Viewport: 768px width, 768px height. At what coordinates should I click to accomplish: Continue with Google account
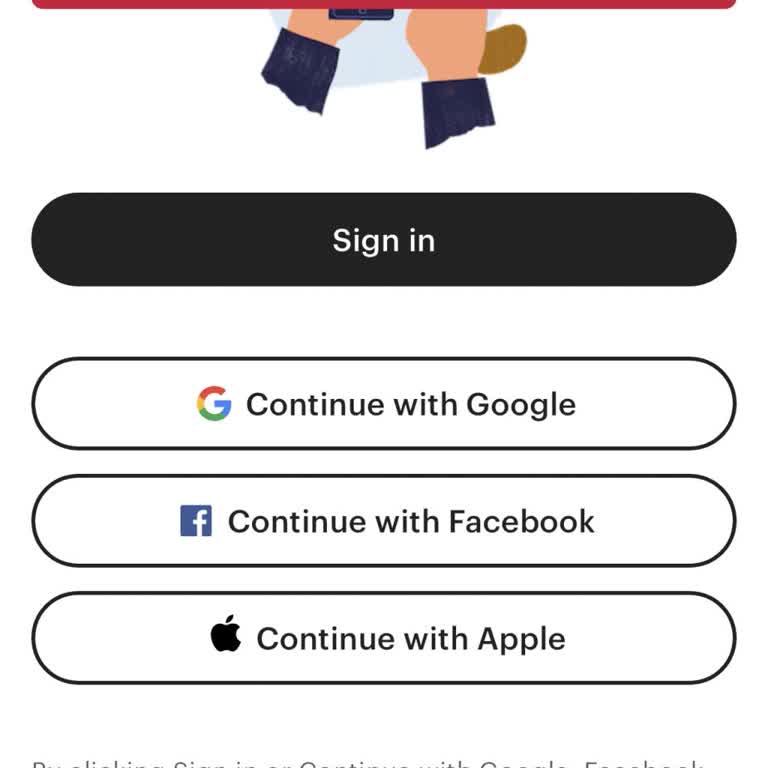click(384, 404)
